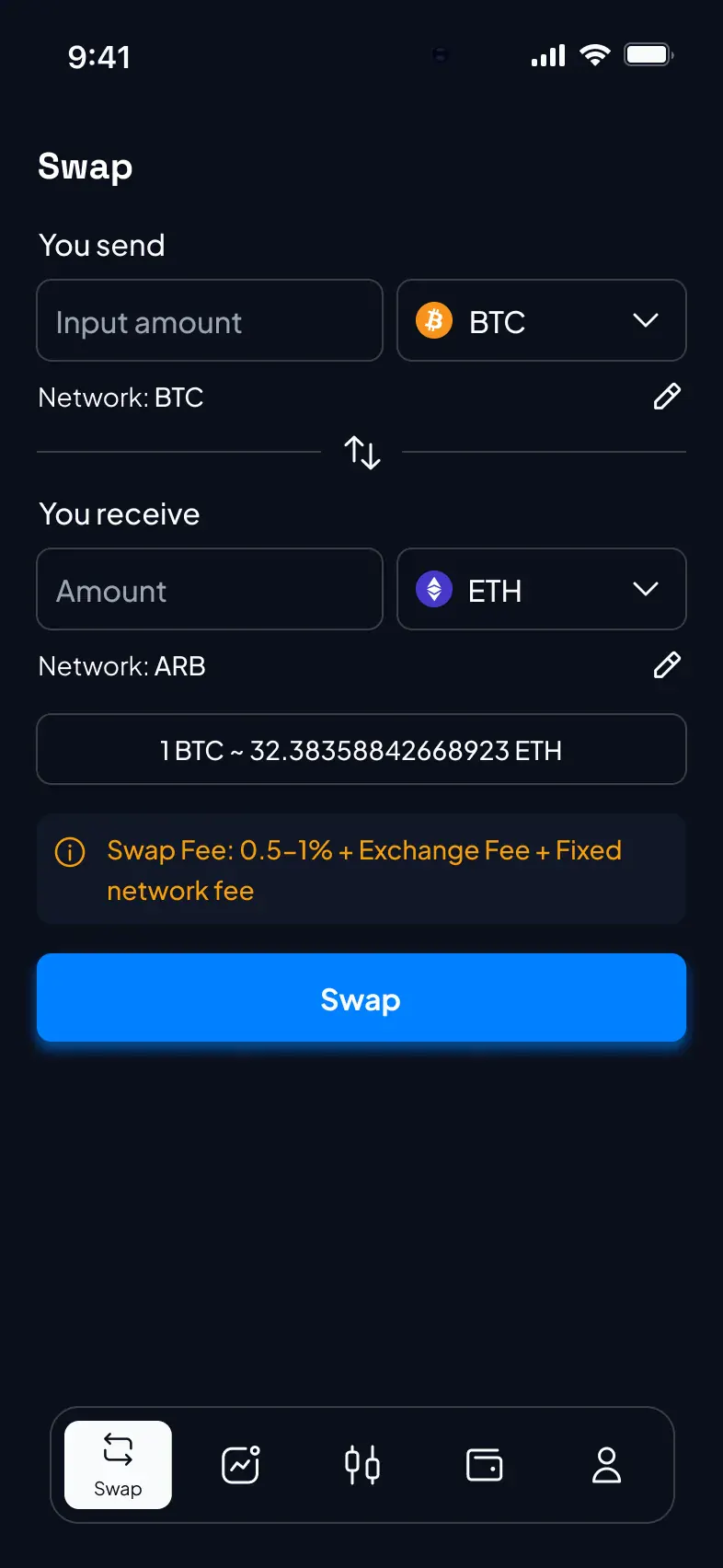Edit the BTC network using the pencil icon
The height and width of the screenshot is (1568, 723).
(666, 396)
